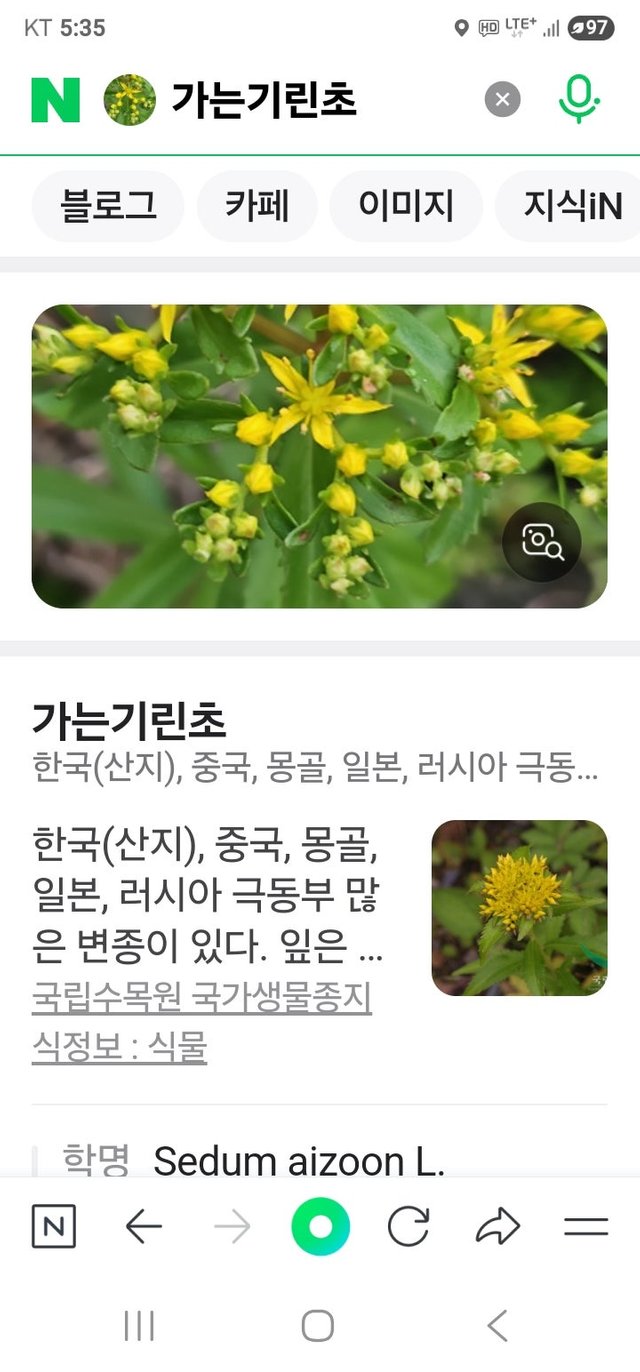Open the browser hamburger menu
Viewport: 640px width, 1372px height.
[586, 1227]
